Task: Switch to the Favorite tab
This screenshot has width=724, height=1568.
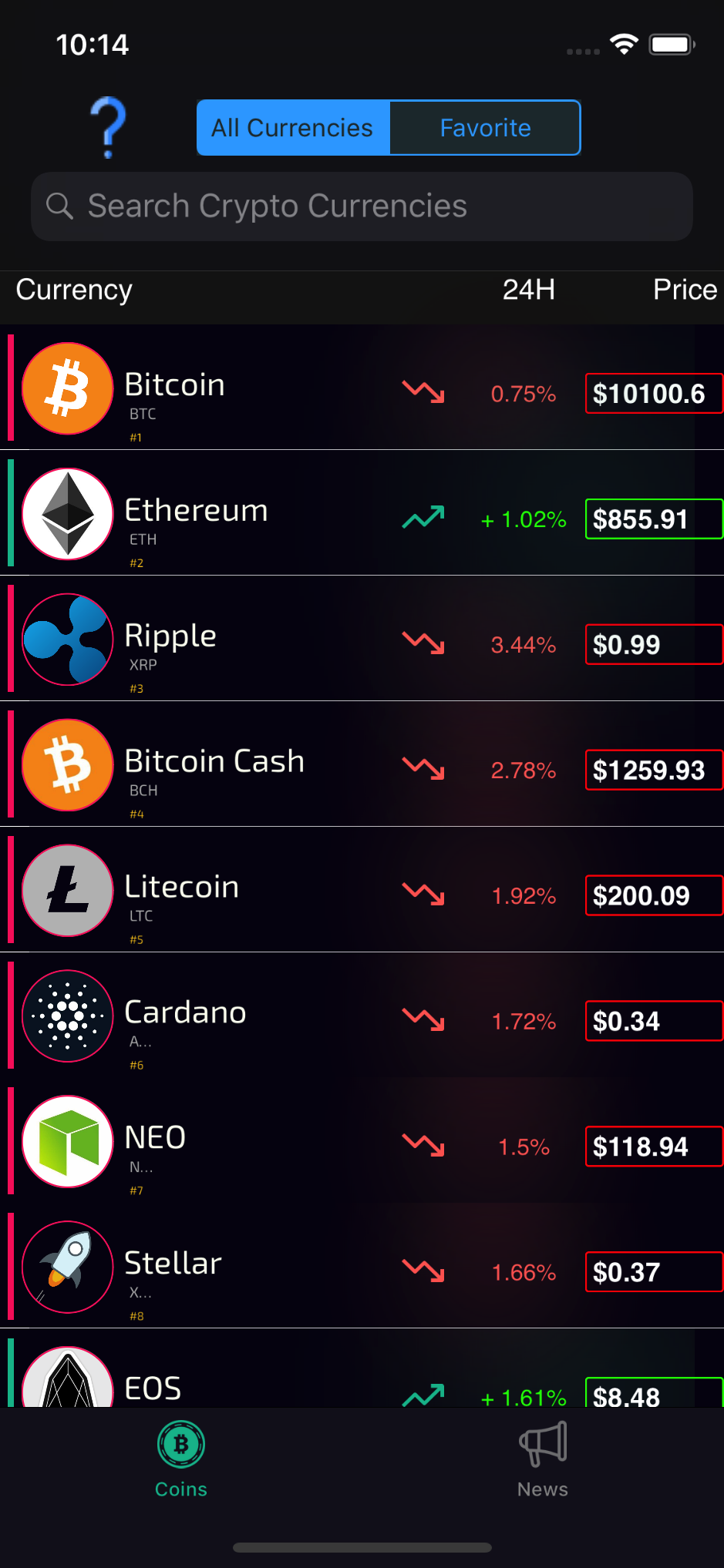Action: (x=485, y=127)
